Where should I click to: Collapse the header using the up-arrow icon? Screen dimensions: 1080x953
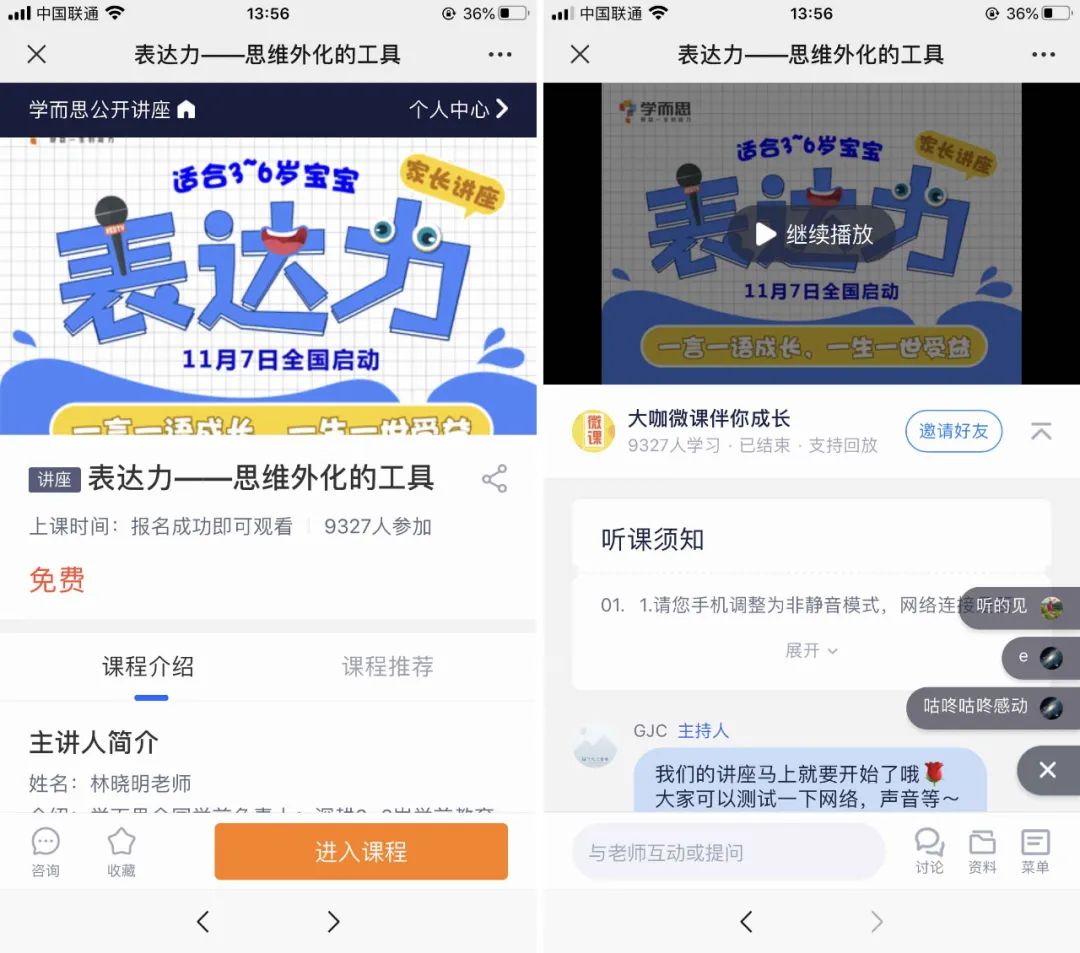click(x=1041, y=431)
